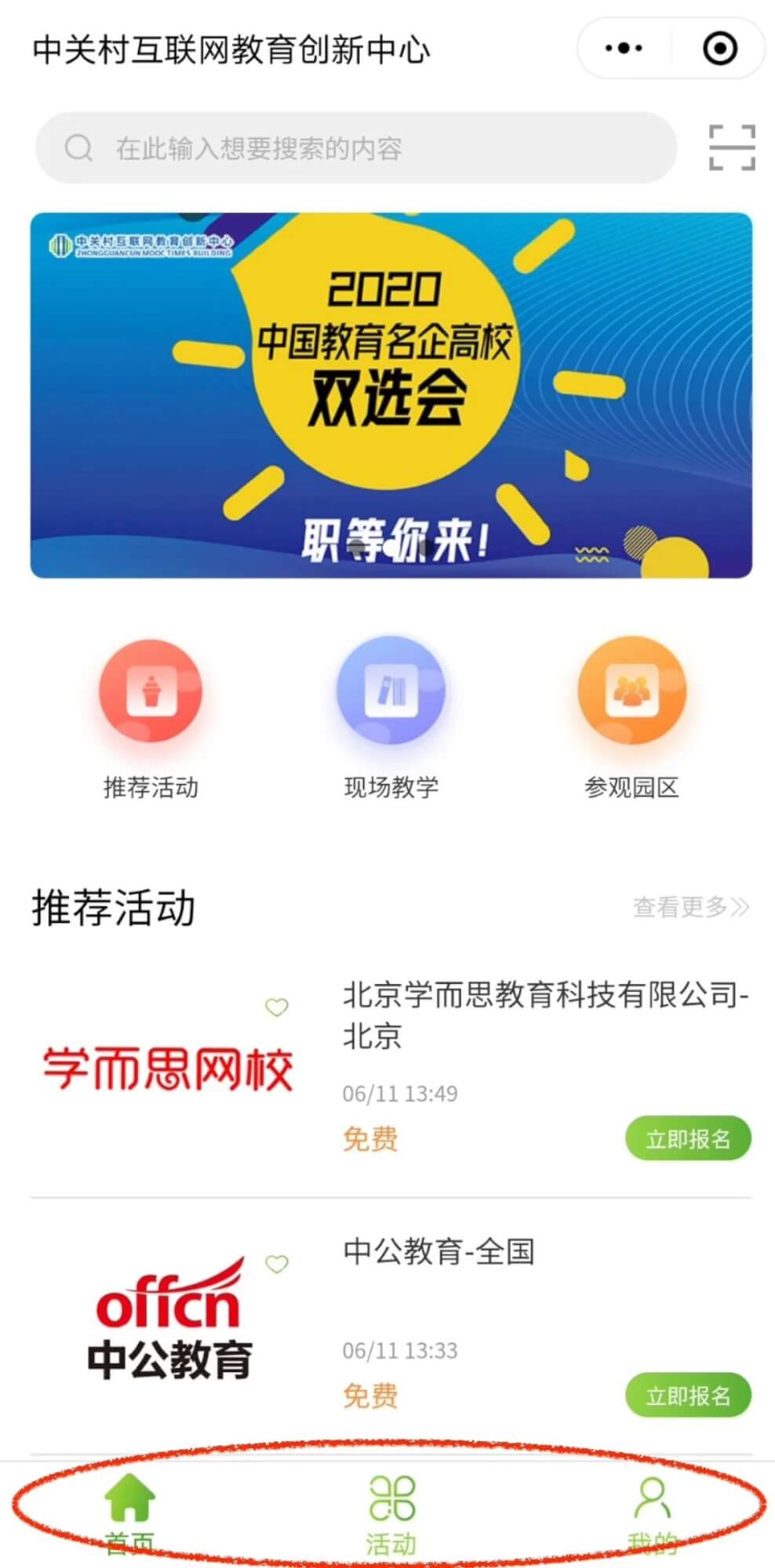
Task: Tap 立即报名 for 学而思 activity
Action: pos(687,1138)
